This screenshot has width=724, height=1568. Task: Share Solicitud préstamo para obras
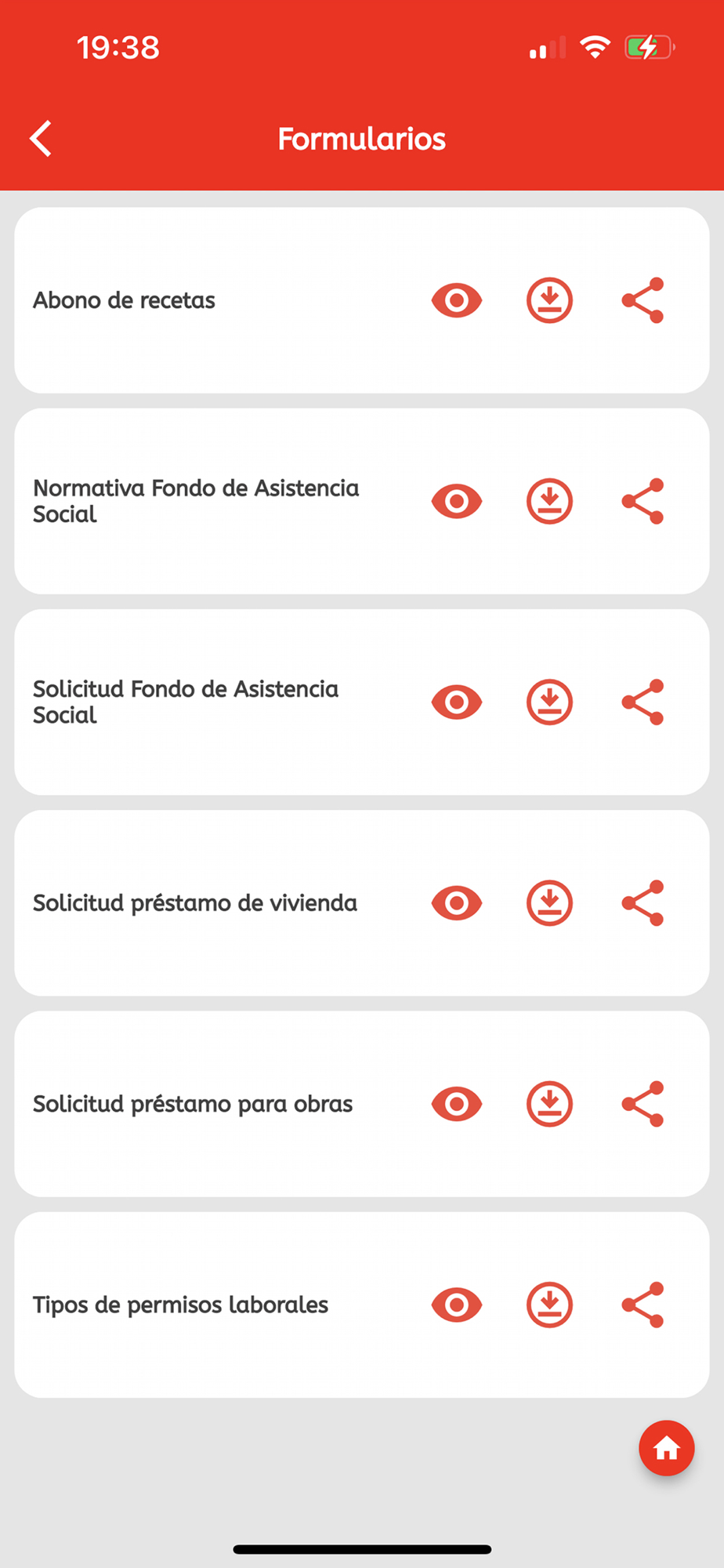point(643,1104)
